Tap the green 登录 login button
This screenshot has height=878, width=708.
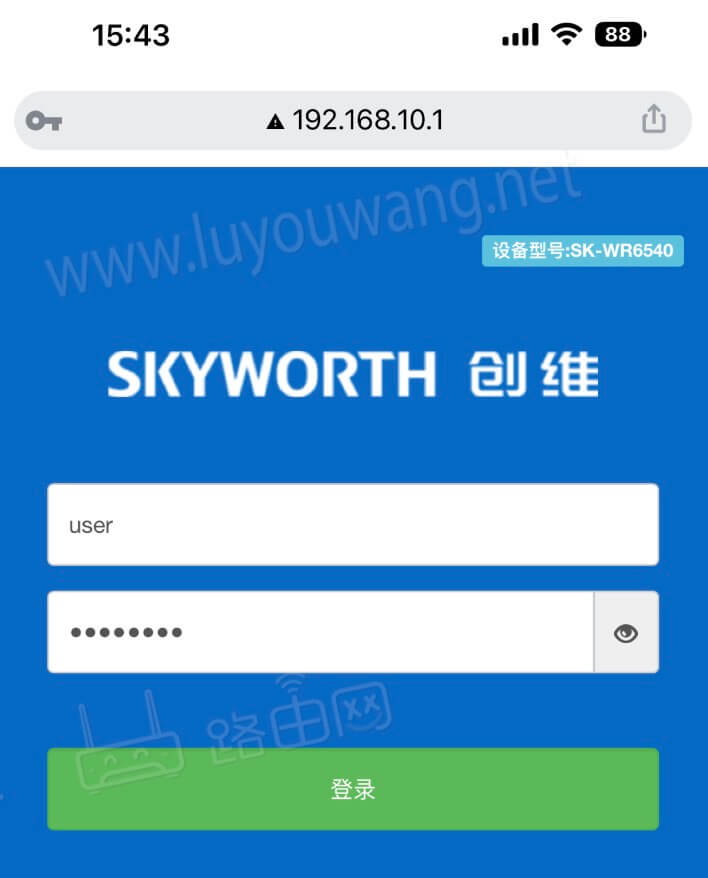(352, 789)
